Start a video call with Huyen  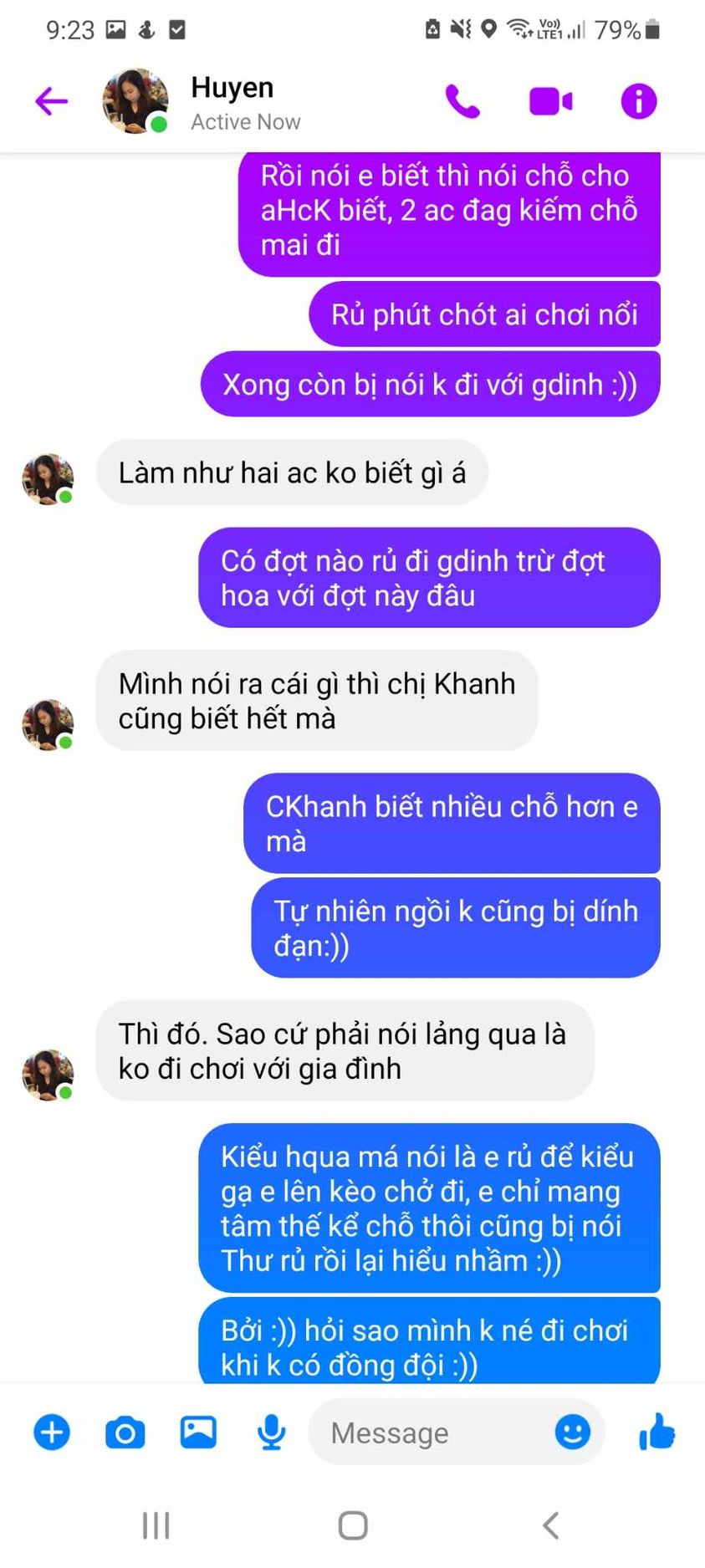tap(551, 102)
